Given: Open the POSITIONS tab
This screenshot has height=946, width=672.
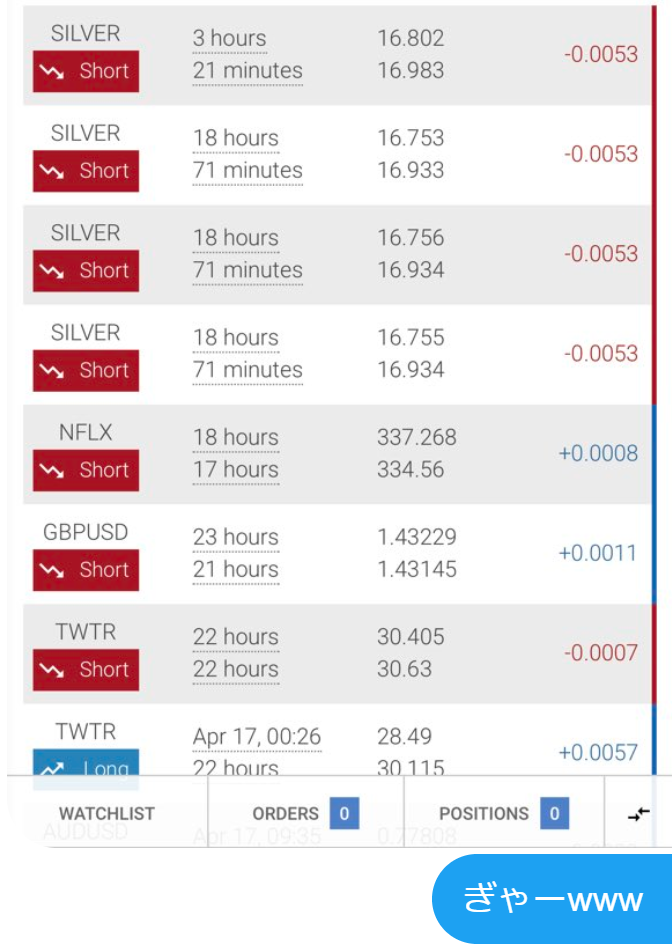Looking at the screenshot, I should click(502, 813).
